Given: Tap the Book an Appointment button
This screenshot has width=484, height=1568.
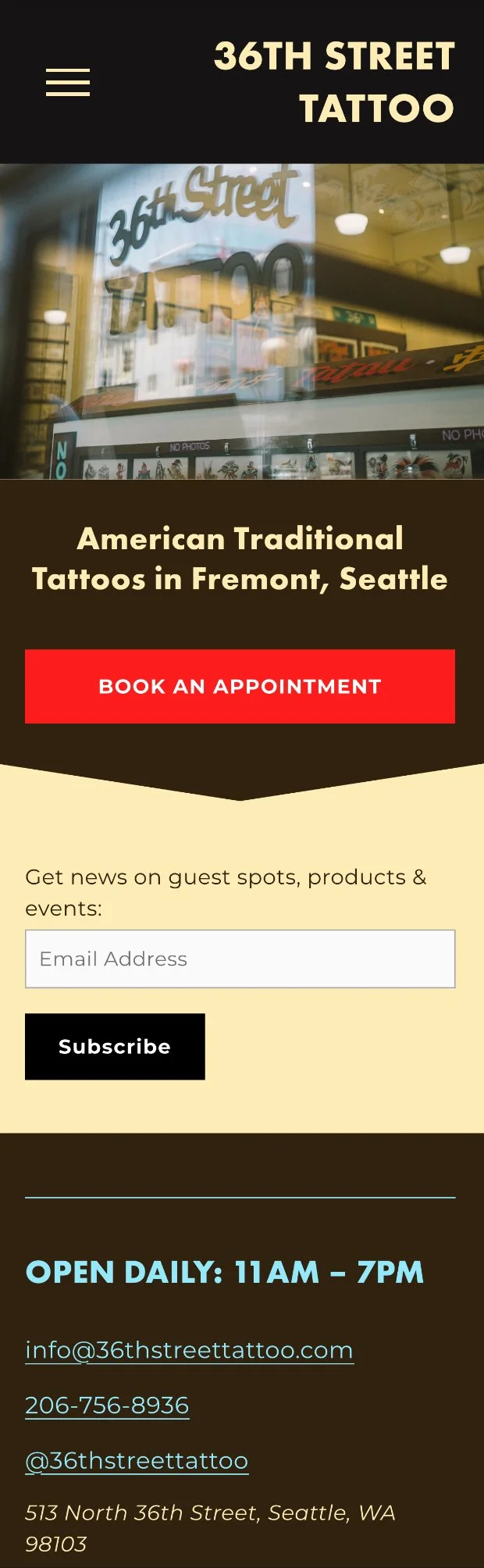Looking at the screenshot, I should click(240, 686).
